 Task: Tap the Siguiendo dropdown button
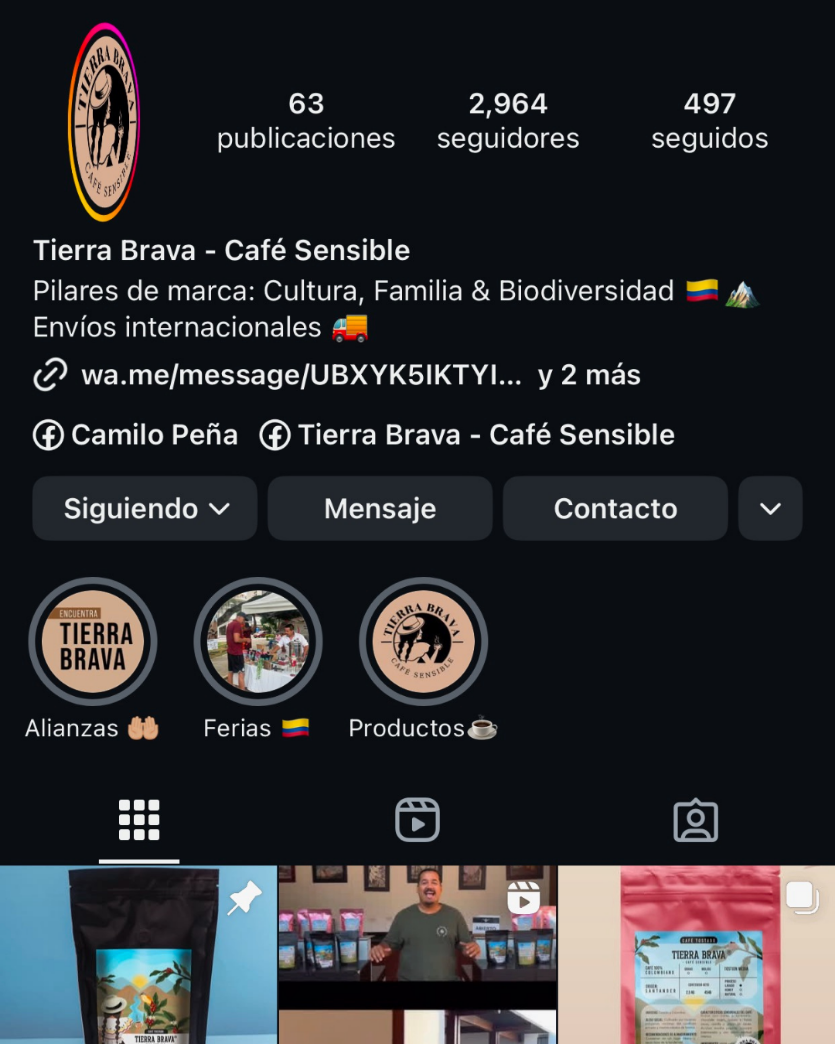tap(145, 508)
